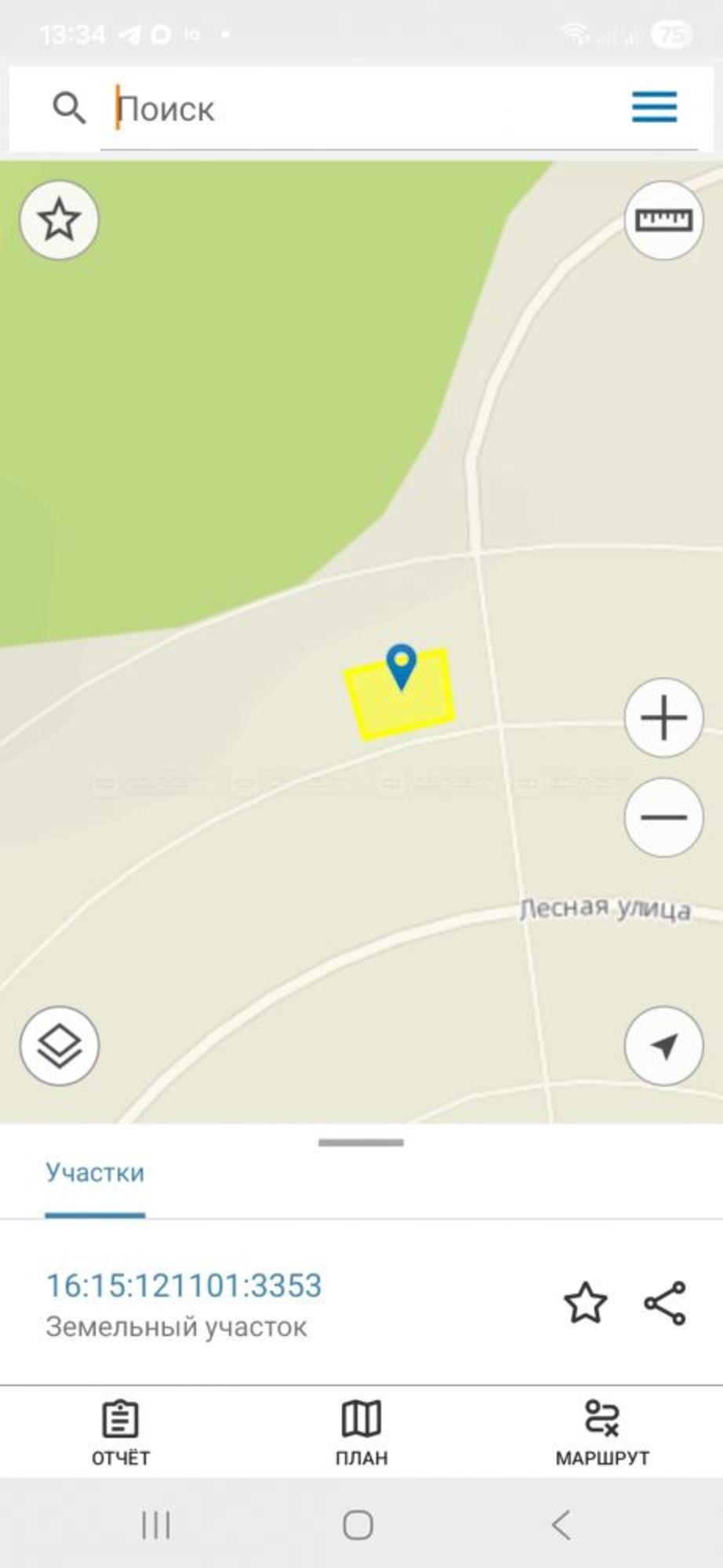Open recent apps from navigation bar

click(x=156, y=1525)
